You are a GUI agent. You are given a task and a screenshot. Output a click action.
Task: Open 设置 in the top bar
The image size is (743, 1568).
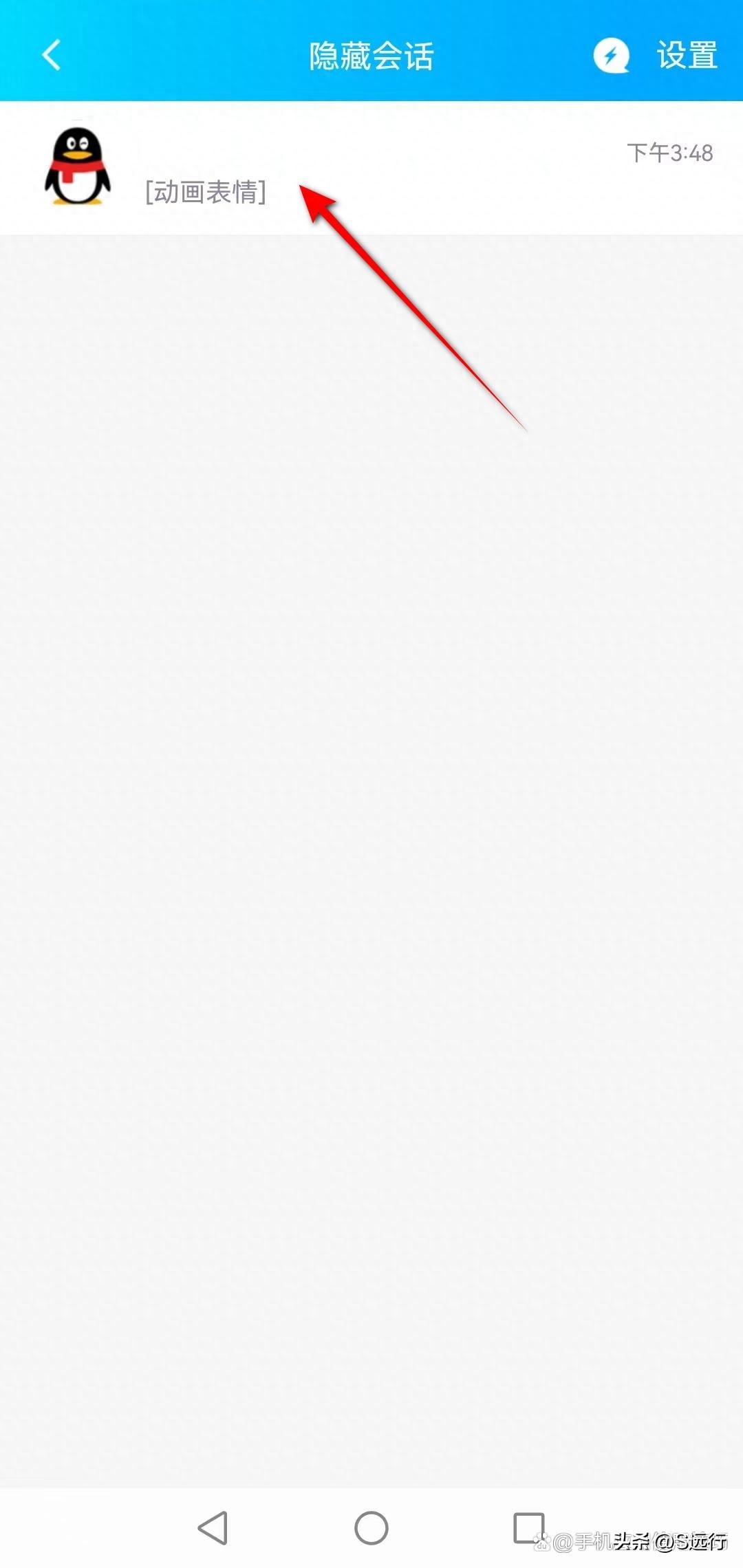point(687,56)
